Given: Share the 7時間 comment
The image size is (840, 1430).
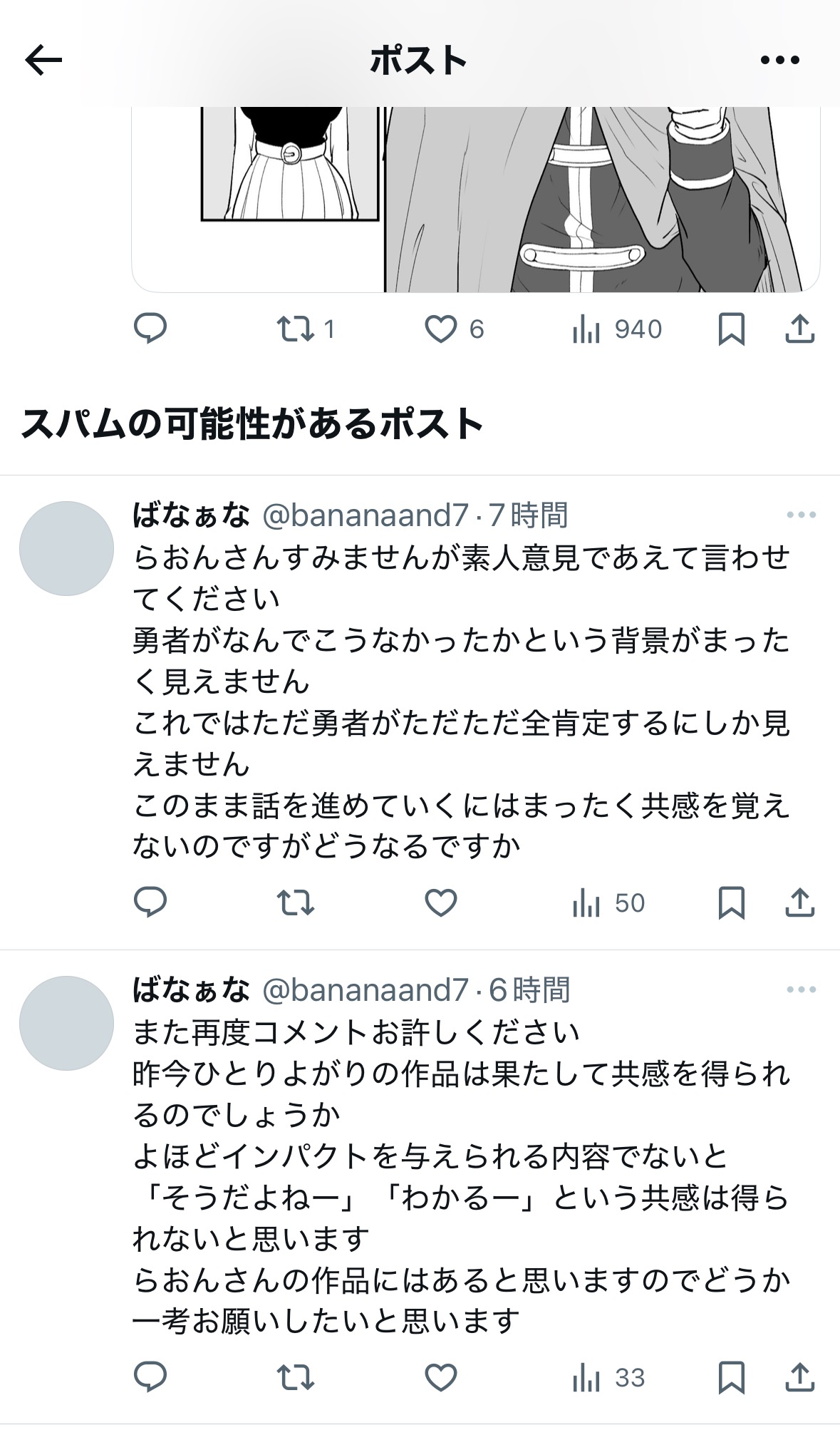Looking at the screenshot, I should click(799, 903).
